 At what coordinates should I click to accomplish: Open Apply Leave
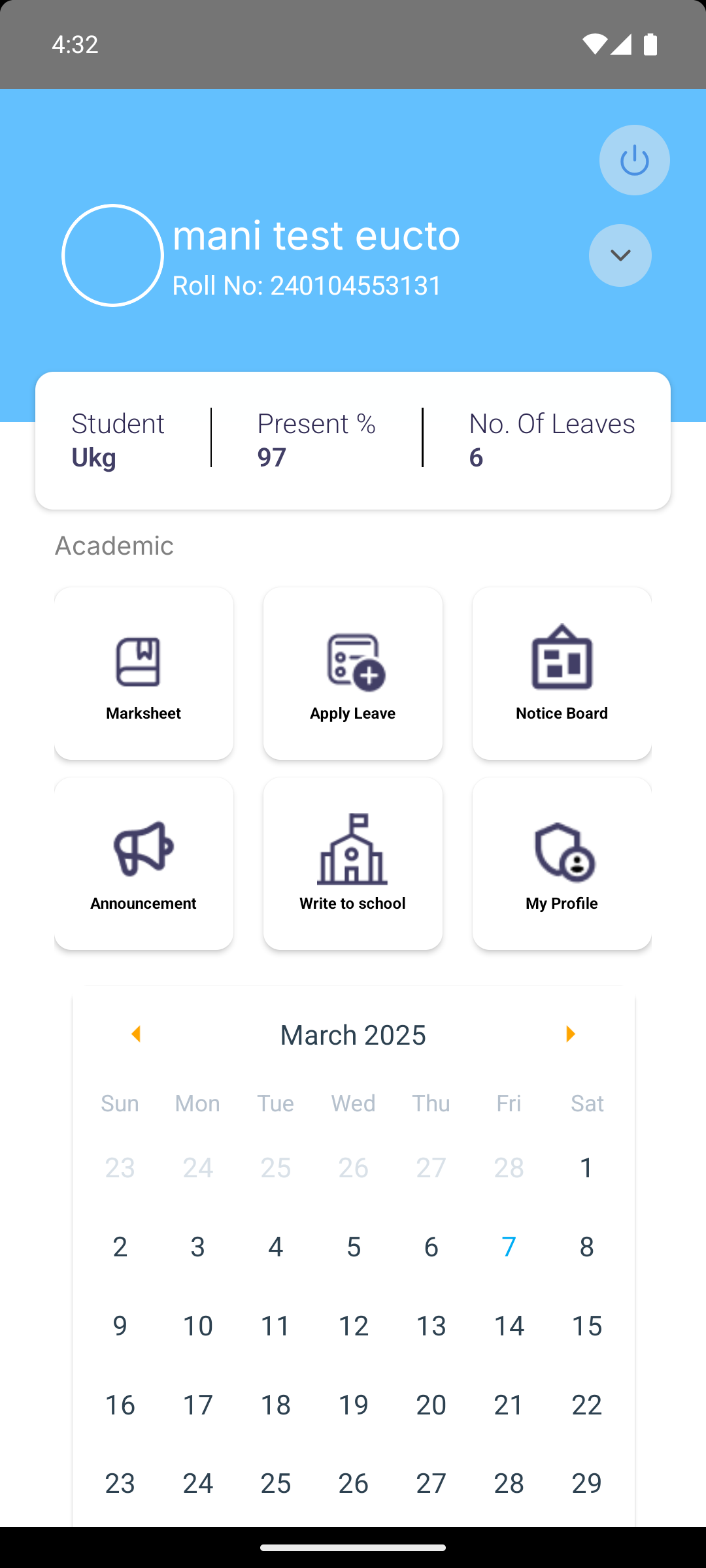click(353, 674)
